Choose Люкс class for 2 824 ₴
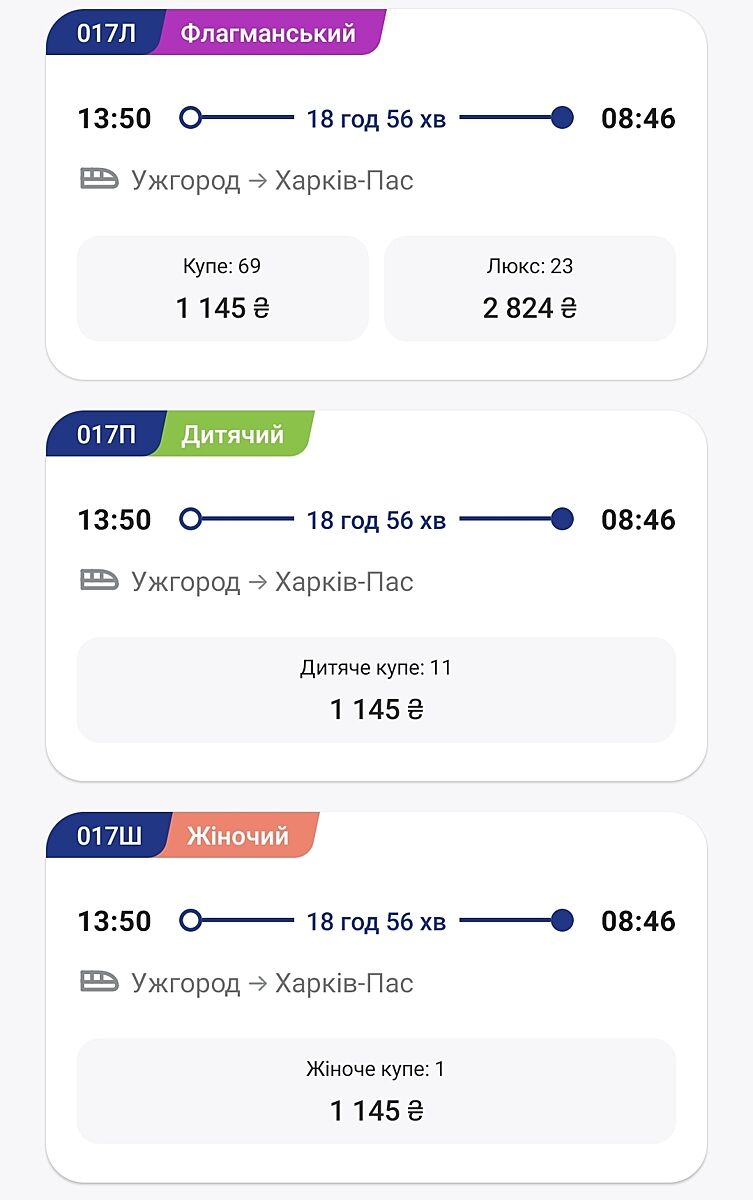The height and width of the screenshot is (1200, 753). (x=530, y=288)
